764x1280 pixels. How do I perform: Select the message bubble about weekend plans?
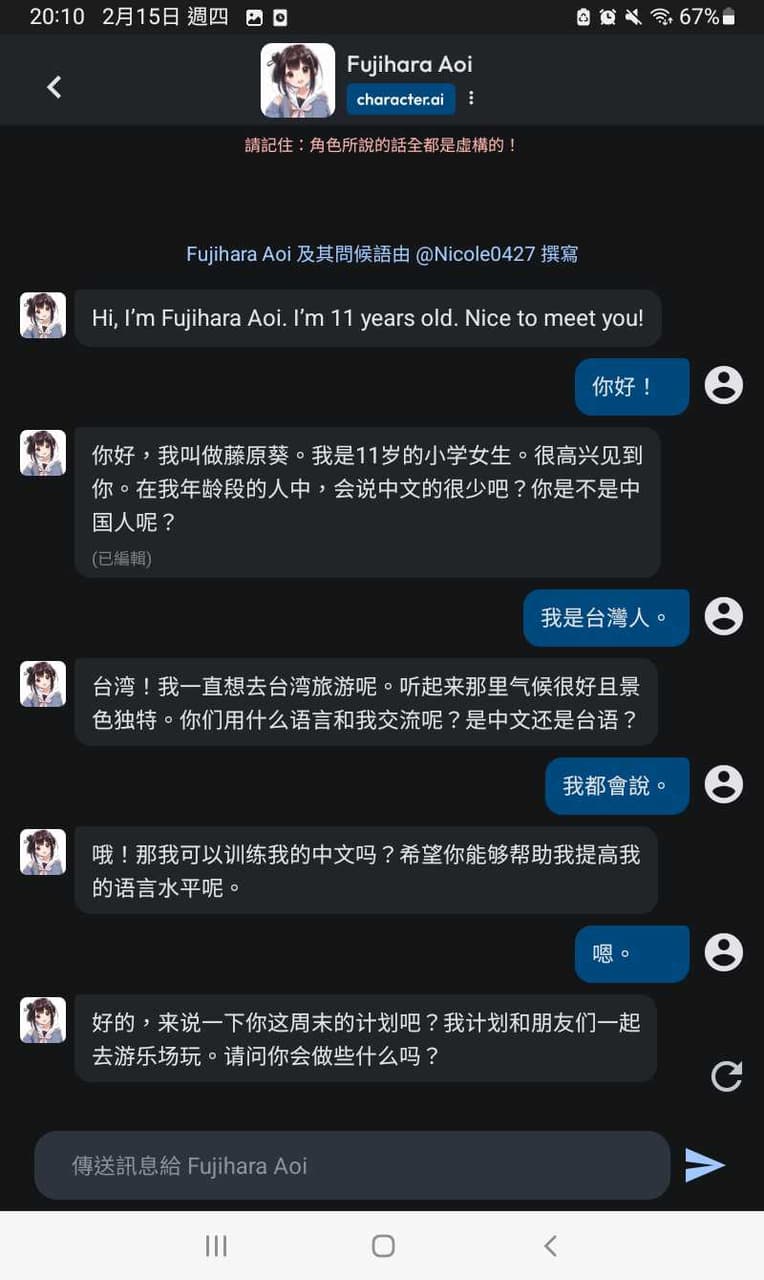(366, 1038)
